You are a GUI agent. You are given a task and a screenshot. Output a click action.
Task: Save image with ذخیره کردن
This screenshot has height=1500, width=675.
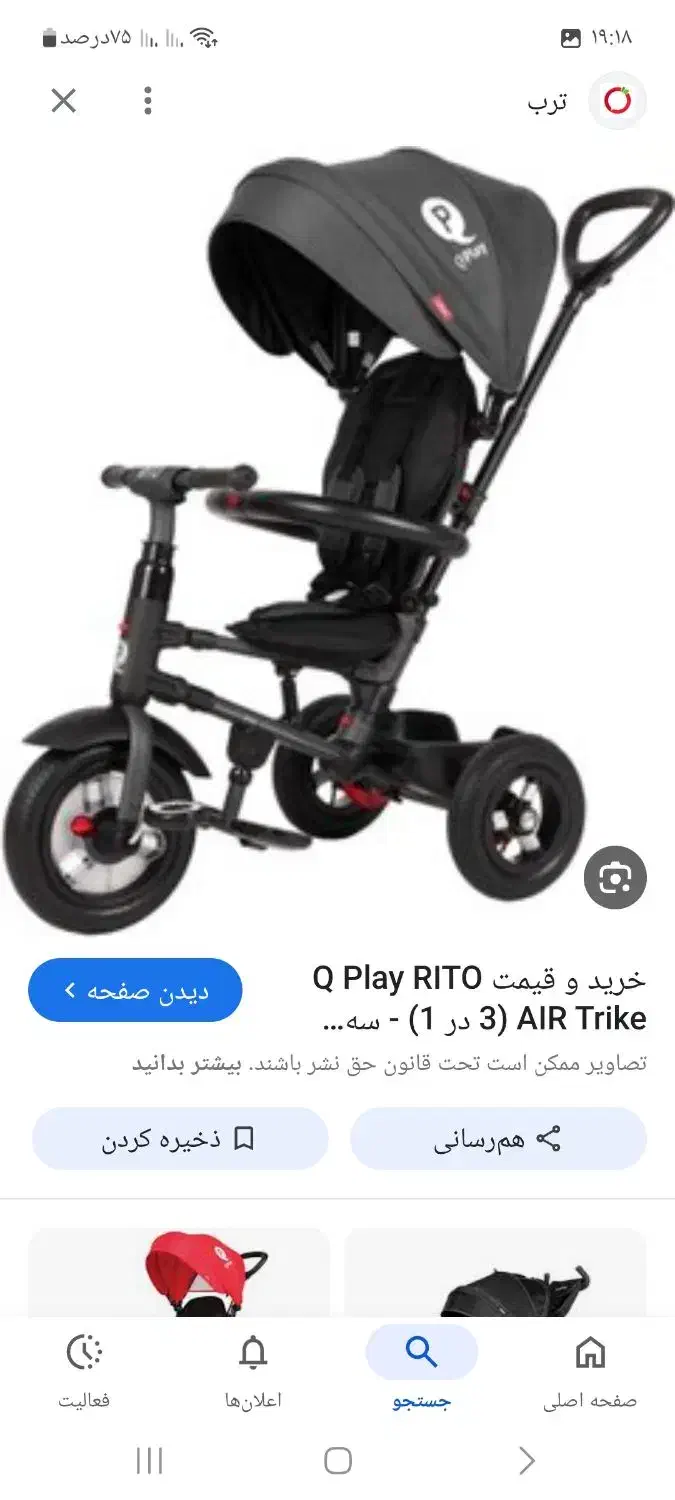click(x=180, y=1139)
